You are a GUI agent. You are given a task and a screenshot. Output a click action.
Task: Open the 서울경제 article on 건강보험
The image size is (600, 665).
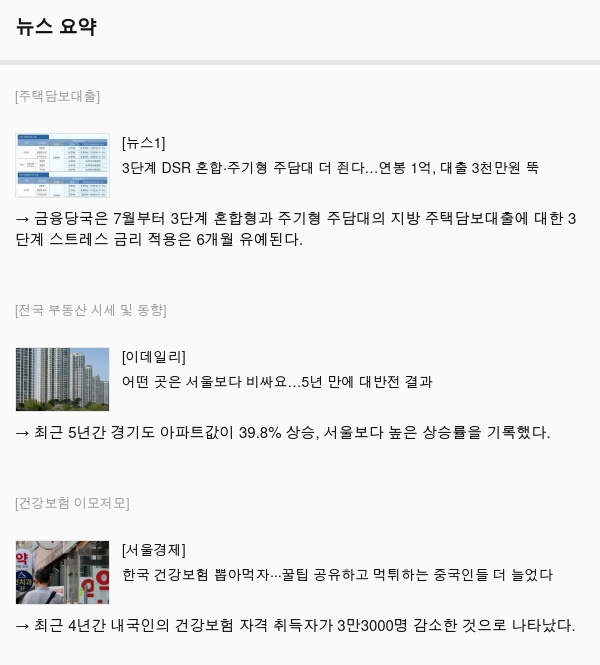click(x=337, y=575)
